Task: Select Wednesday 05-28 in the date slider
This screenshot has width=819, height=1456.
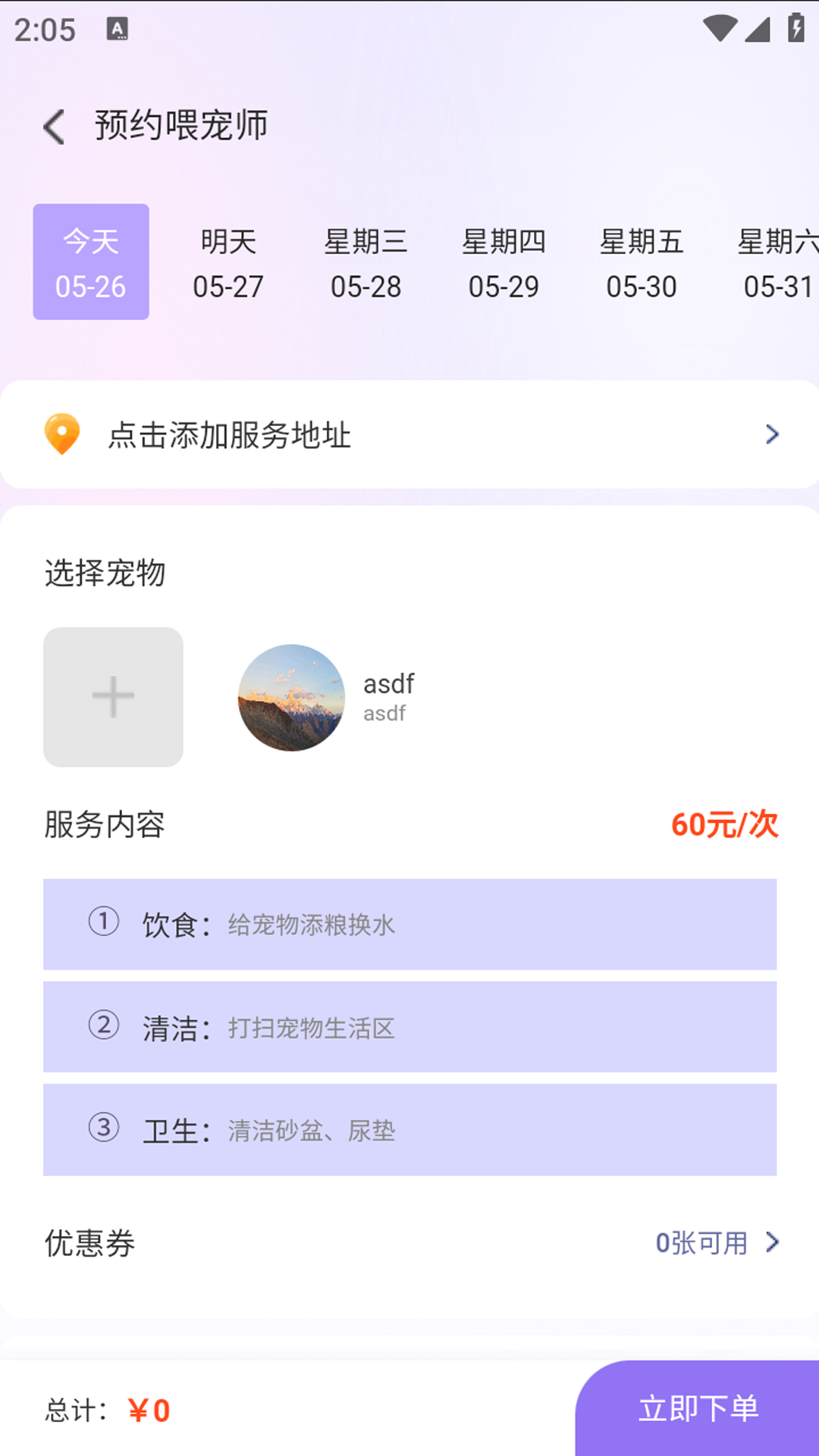Action: [367, 262]
